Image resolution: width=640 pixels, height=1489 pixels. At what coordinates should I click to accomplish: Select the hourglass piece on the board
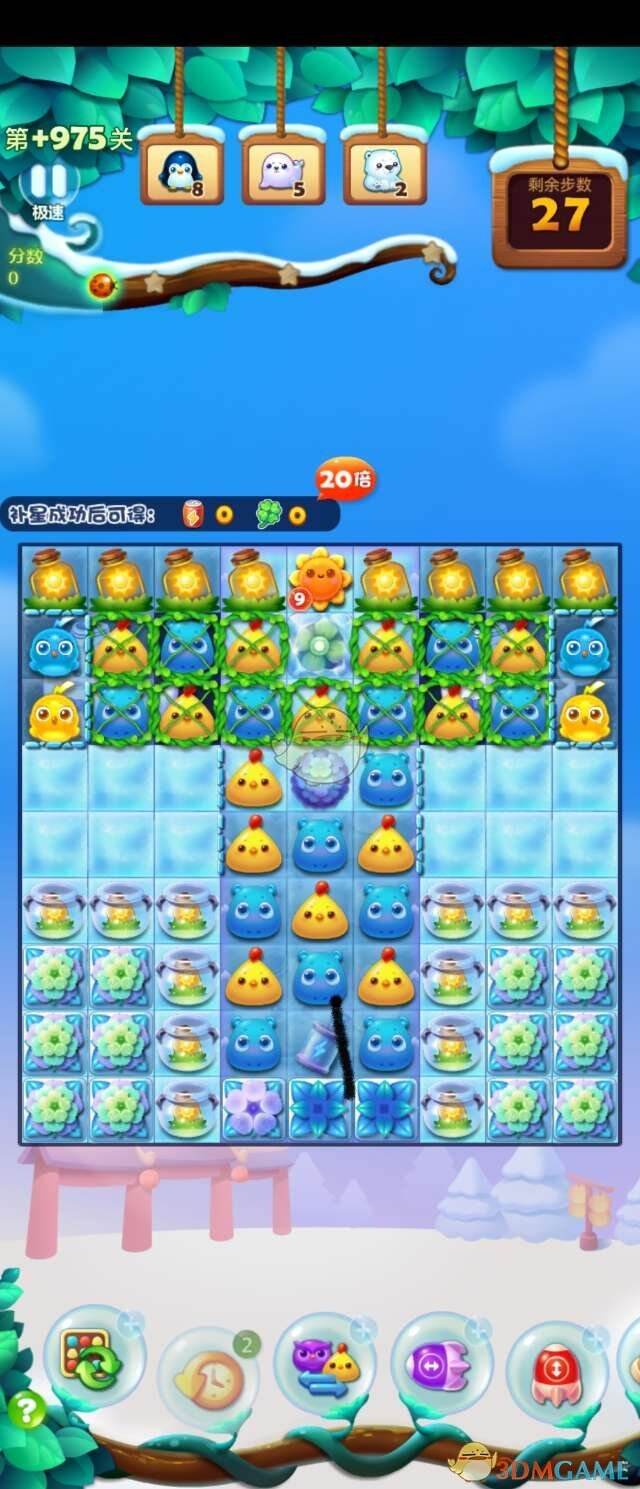319,1044
